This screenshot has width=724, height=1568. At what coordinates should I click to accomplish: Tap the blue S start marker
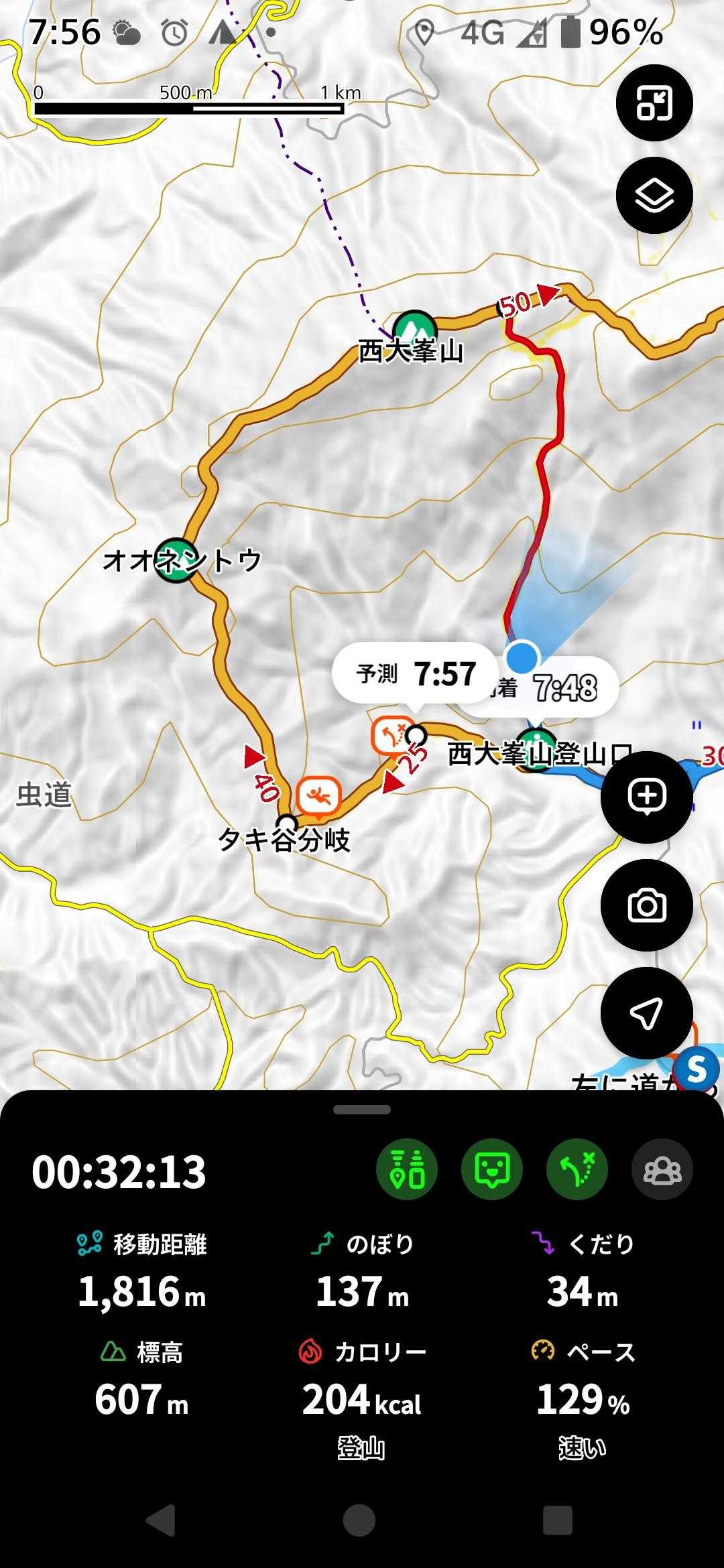pos(696,1070)
